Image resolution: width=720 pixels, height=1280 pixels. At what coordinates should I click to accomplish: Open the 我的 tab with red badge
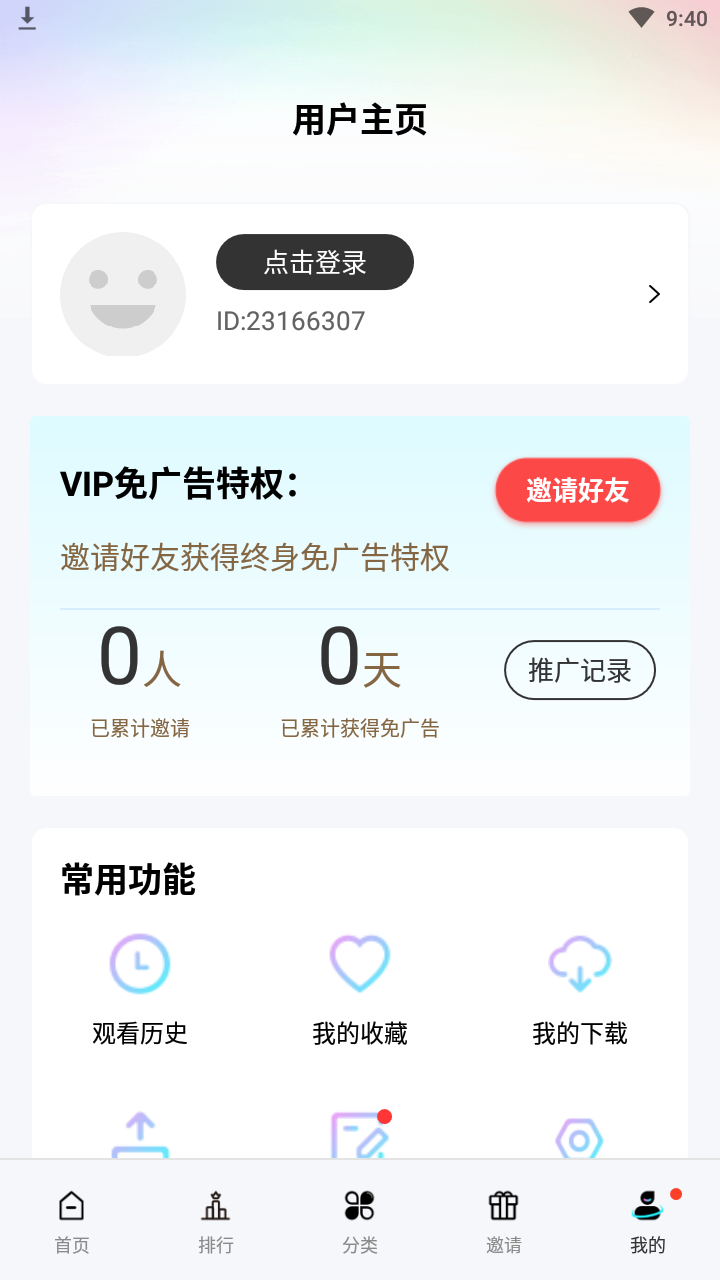click(647, 1220)
